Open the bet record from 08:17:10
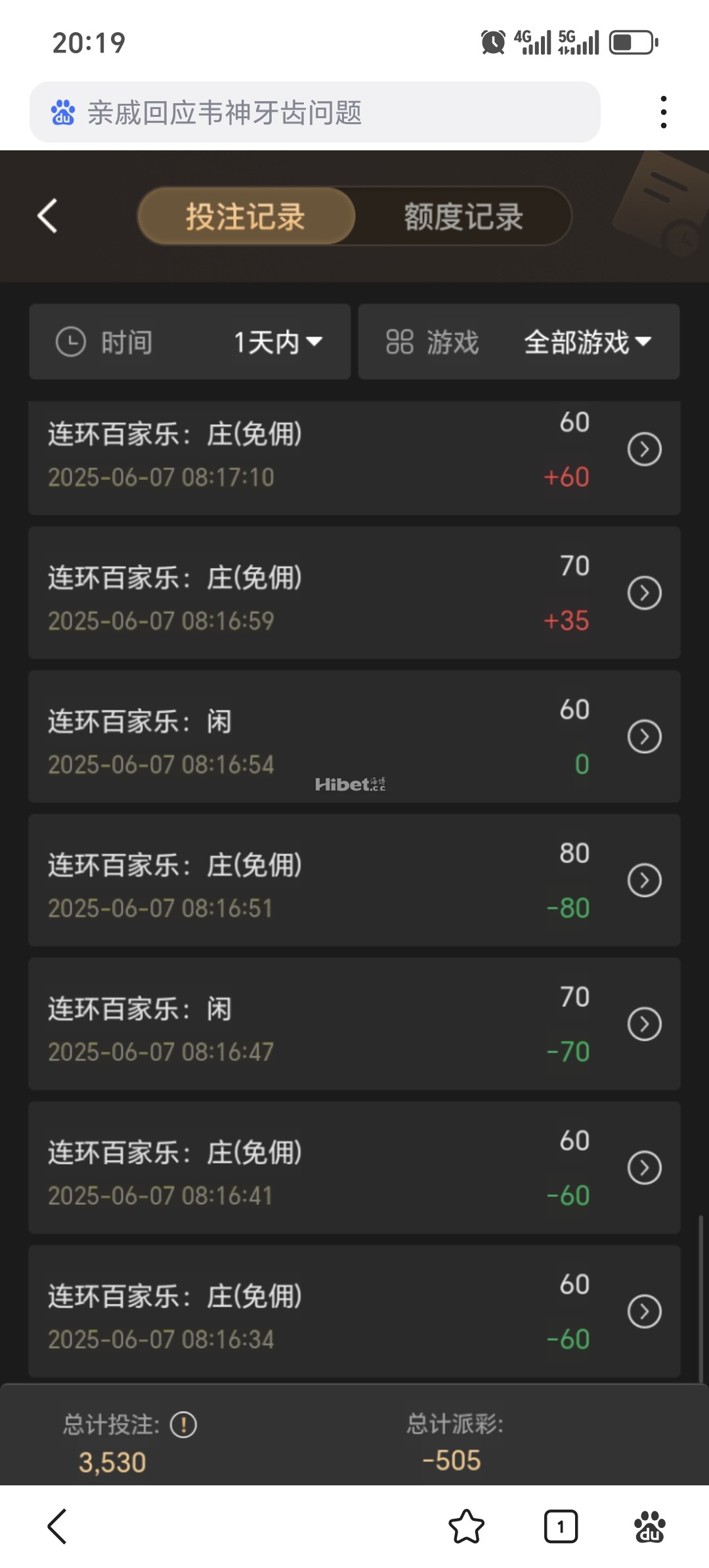Screen dimensions: 709x1568 pos(644,450)
